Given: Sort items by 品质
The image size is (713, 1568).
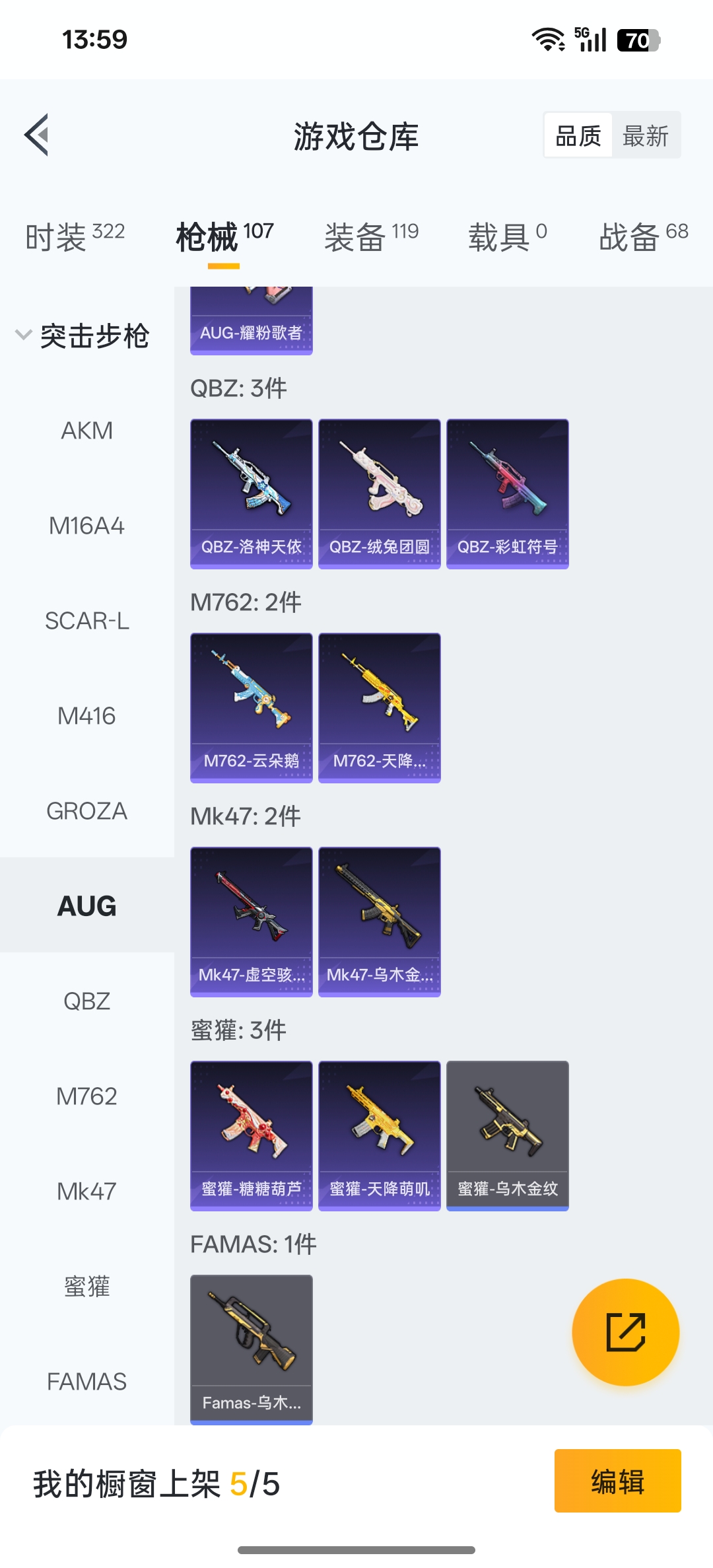Looking at the screenshot, I should (578, 136).
